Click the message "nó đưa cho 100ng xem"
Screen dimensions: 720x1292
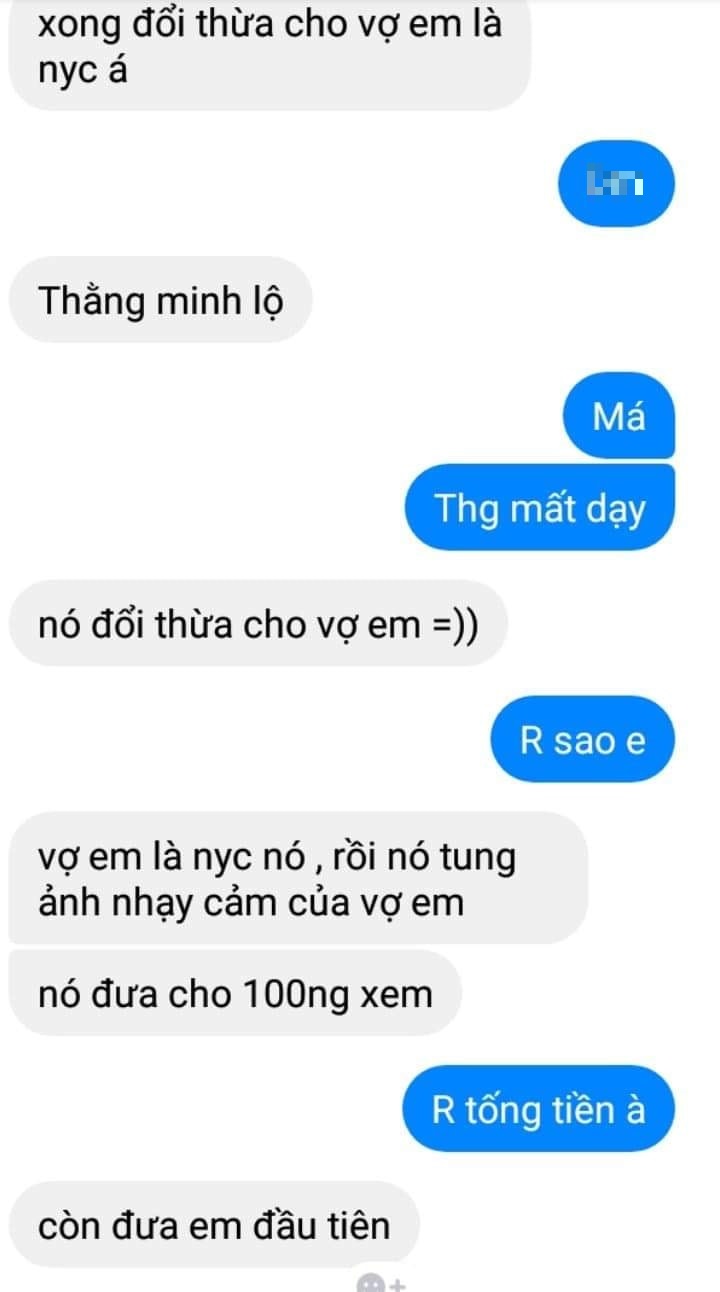pyautogui.click(x=235, y=993)
